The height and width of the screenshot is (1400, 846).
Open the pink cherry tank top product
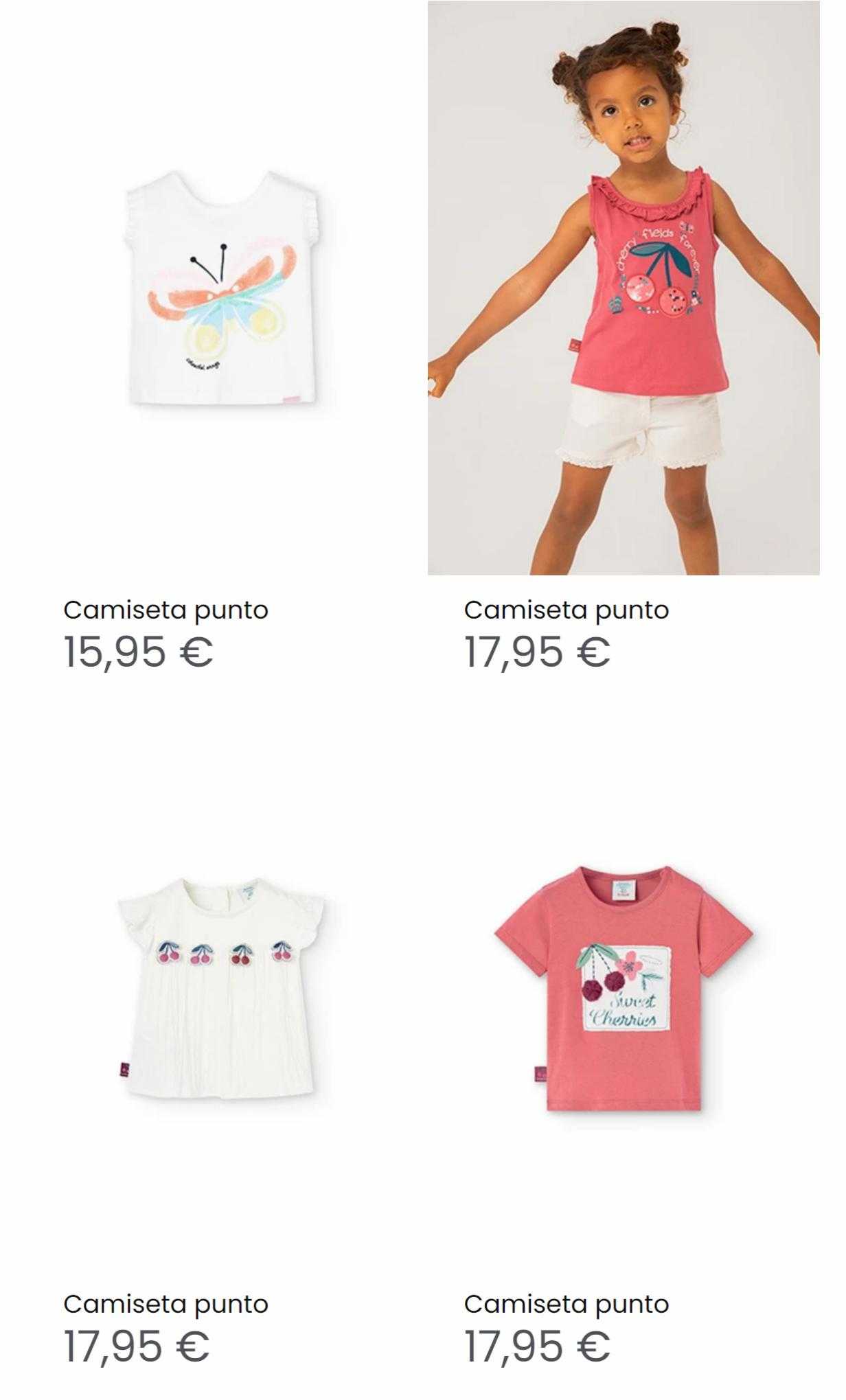623,288
